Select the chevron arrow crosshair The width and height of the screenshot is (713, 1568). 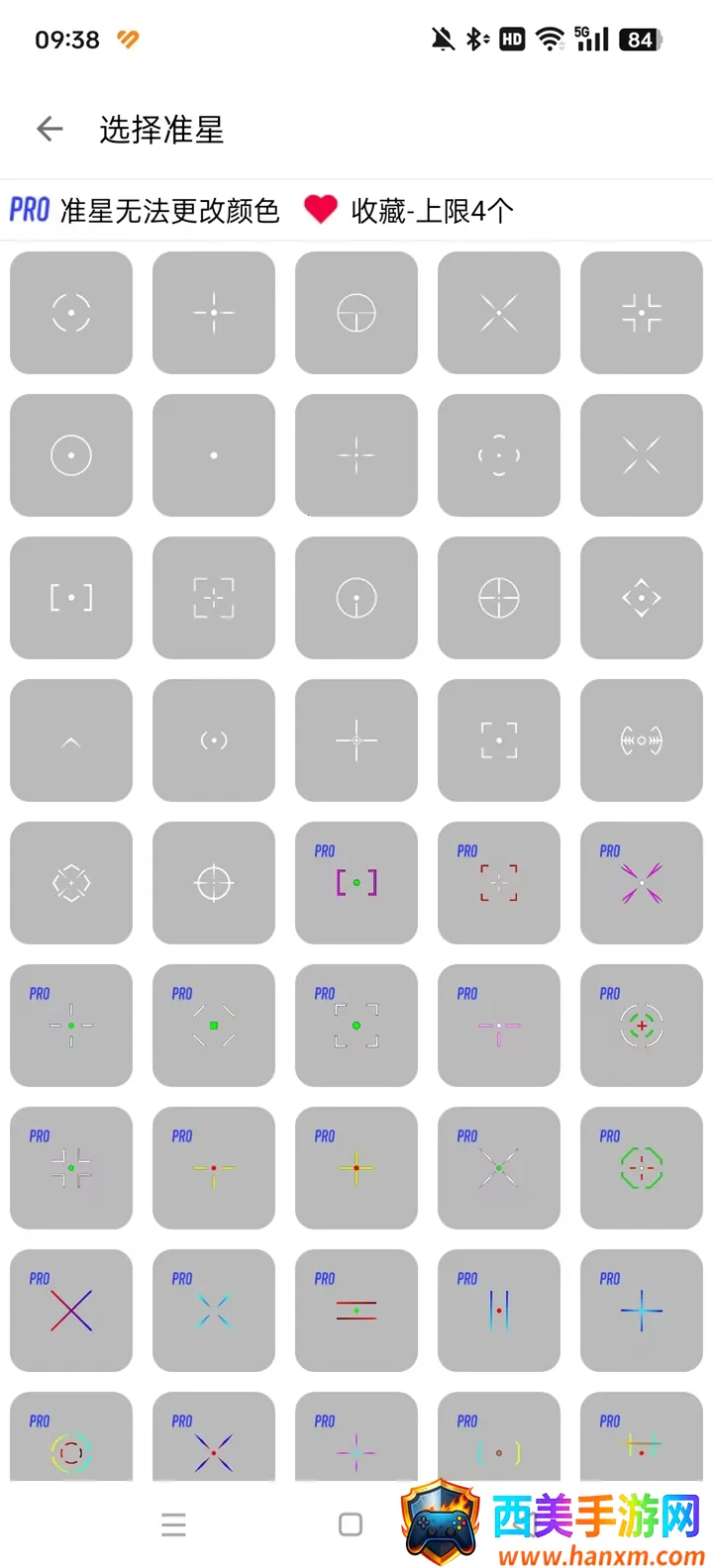71,740
